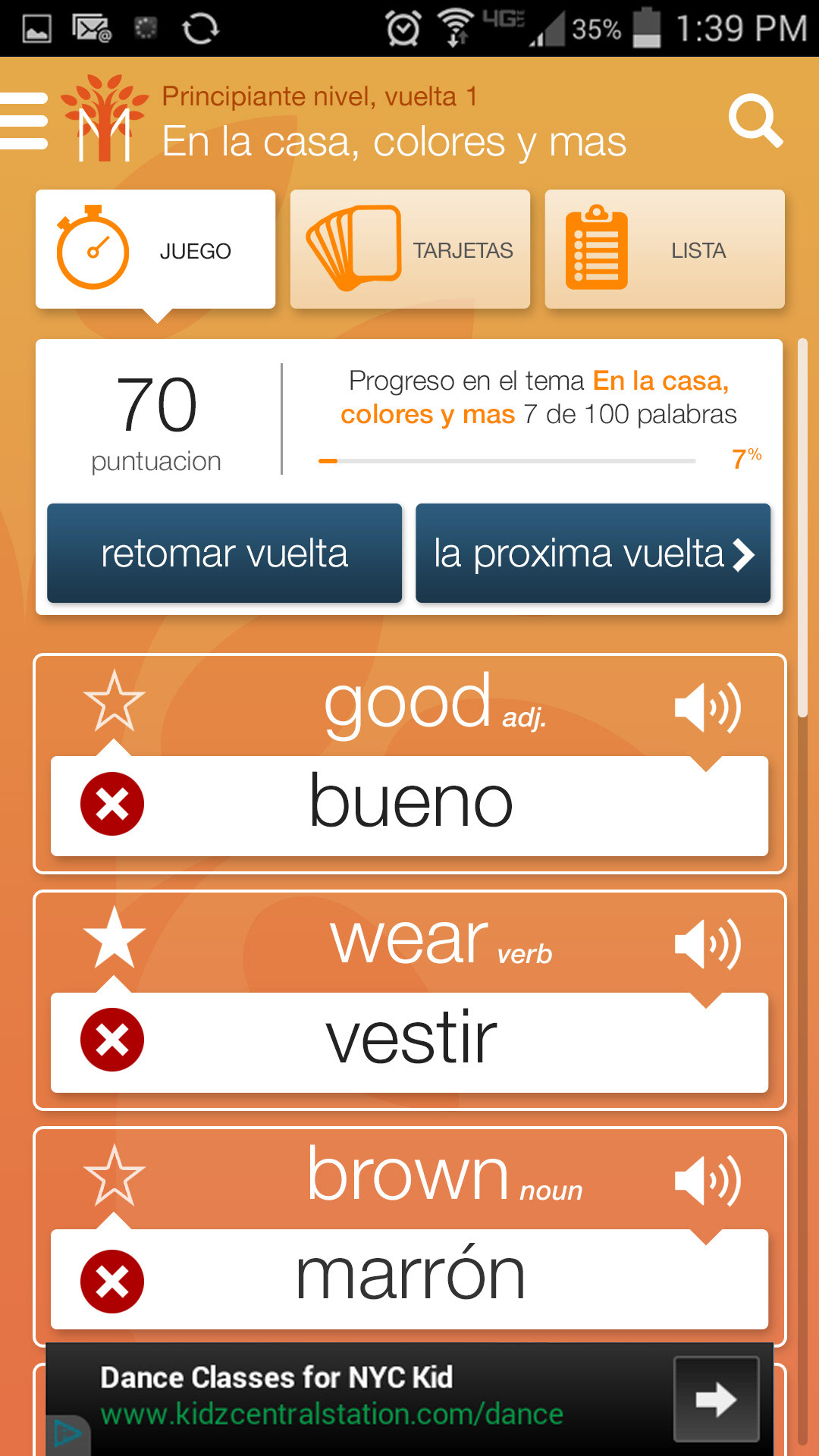This screenshot has height=1456, width=819.
Task: Switch to the TARJETAS tab
Action: click(409, 249)
